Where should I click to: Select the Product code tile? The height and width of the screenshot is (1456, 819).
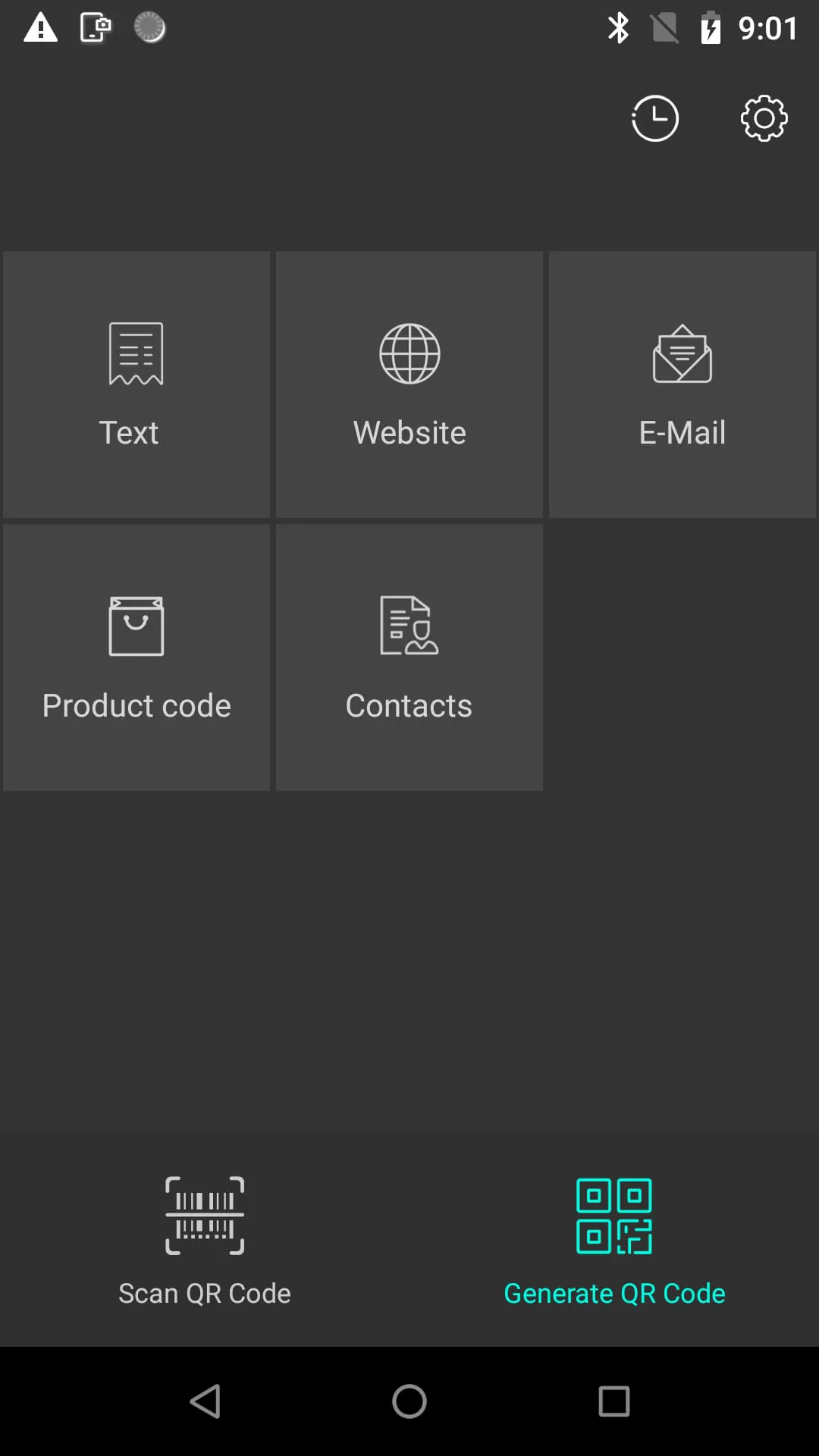click(136, 657)
